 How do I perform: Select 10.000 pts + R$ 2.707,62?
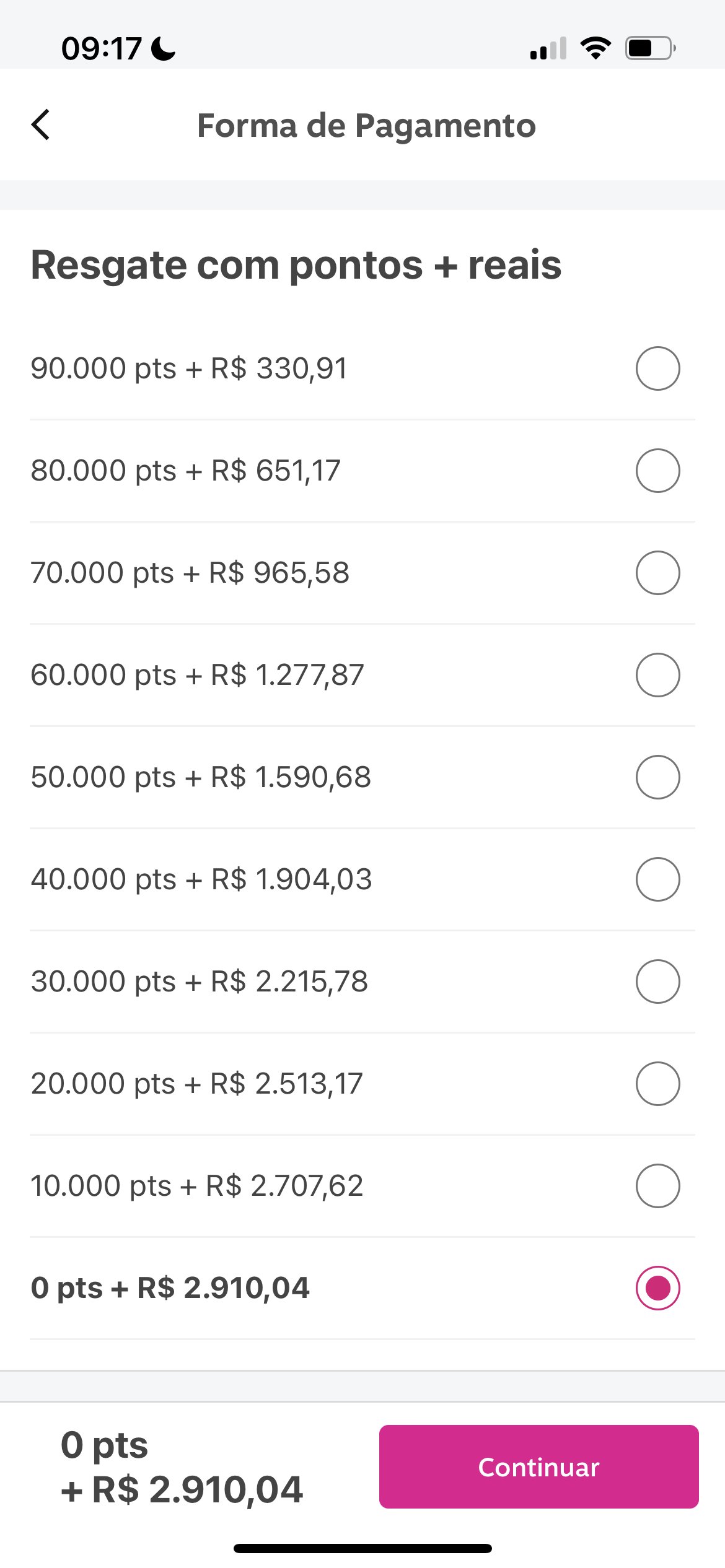[x=362, y=1186]
